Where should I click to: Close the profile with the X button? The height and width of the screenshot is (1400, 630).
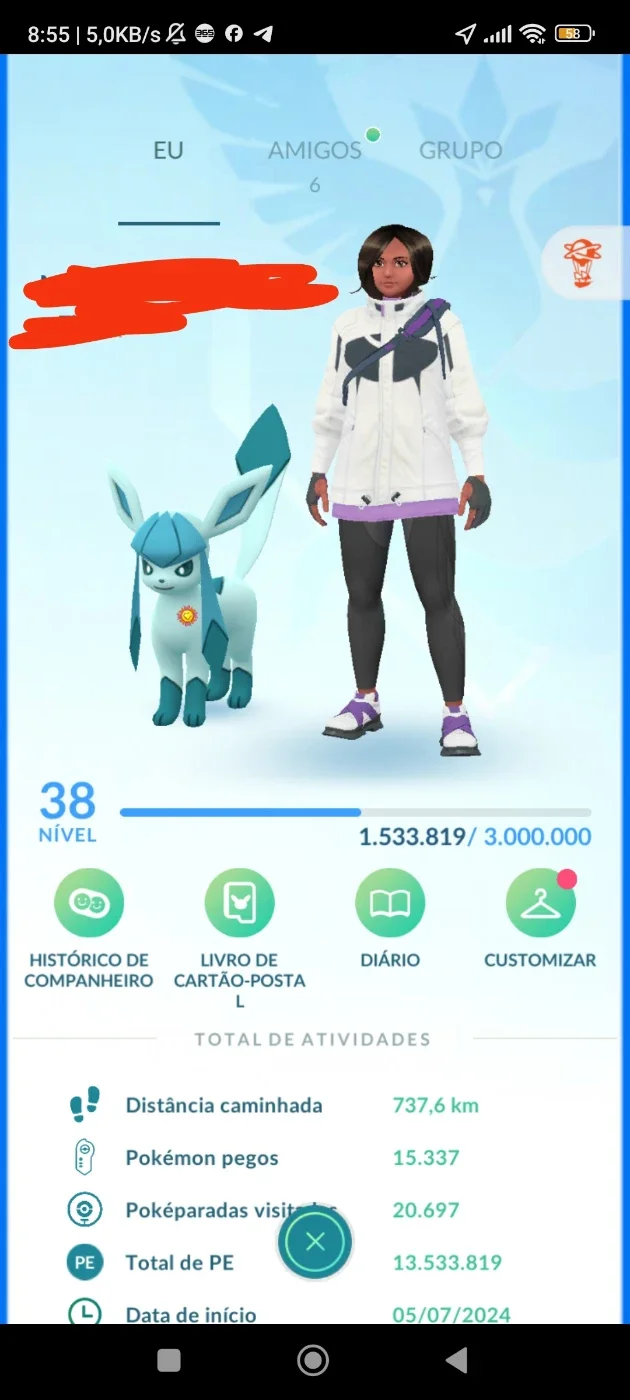click(315, 1242)
